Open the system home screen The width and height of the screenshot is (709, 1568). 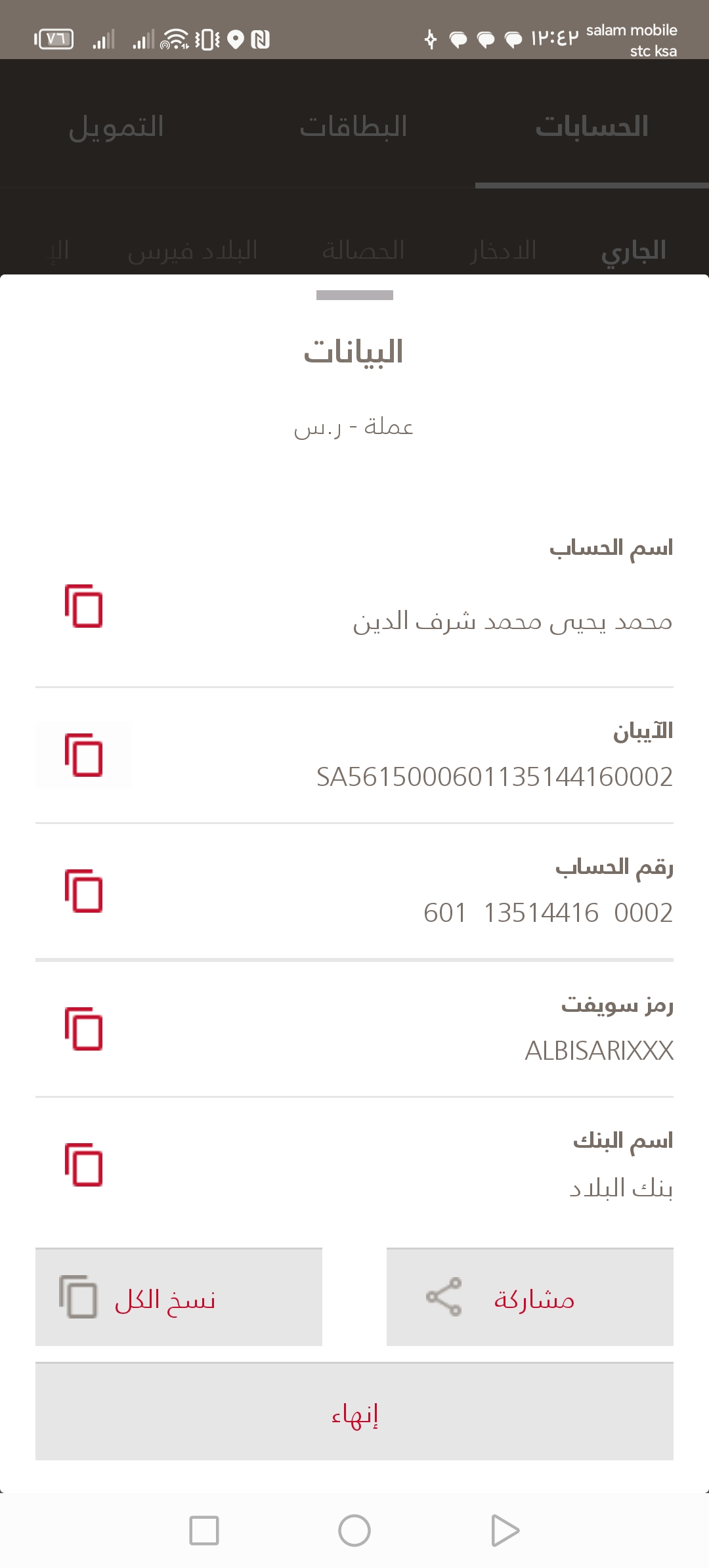(354, 1531)
